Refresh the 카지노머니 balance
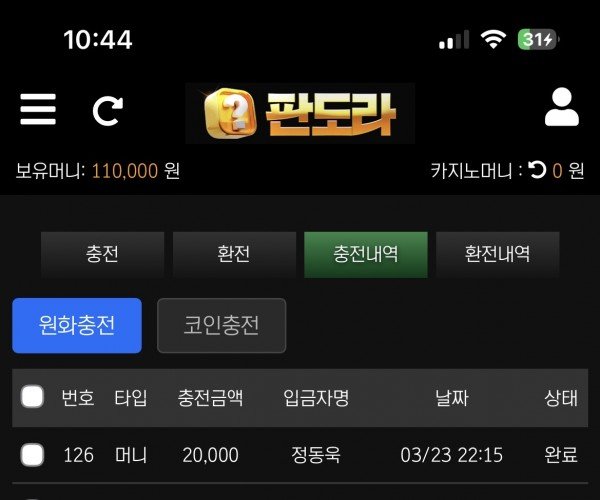600x500 pixels. (538, 171)
